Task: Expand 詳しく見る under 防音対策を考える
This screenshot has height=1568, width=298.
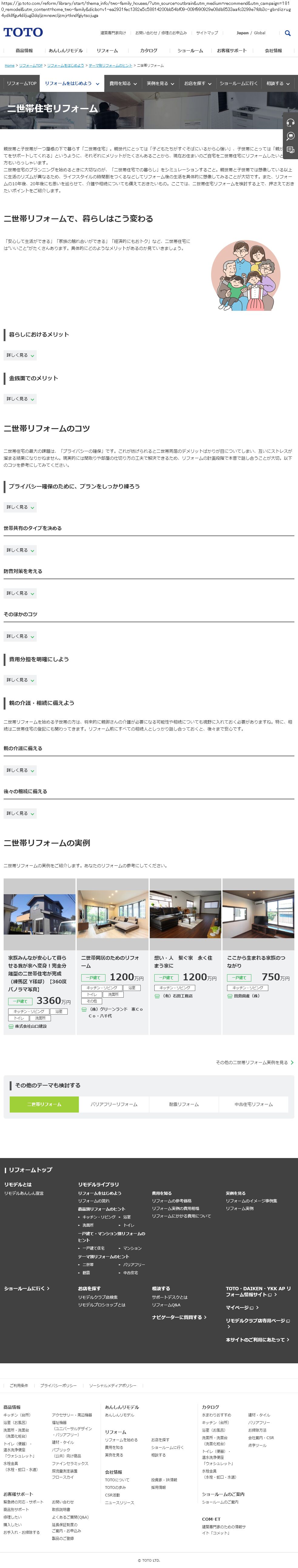Action: [x=21, y=593]
